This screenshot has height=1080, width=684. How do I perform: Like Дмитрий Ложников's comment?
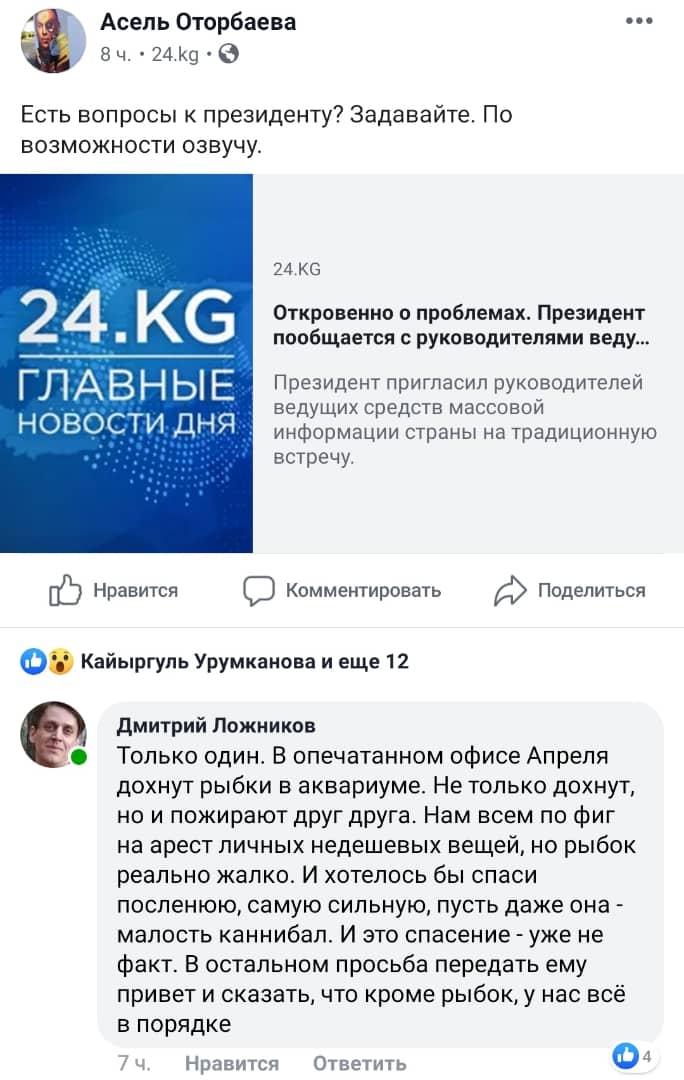231,1062
